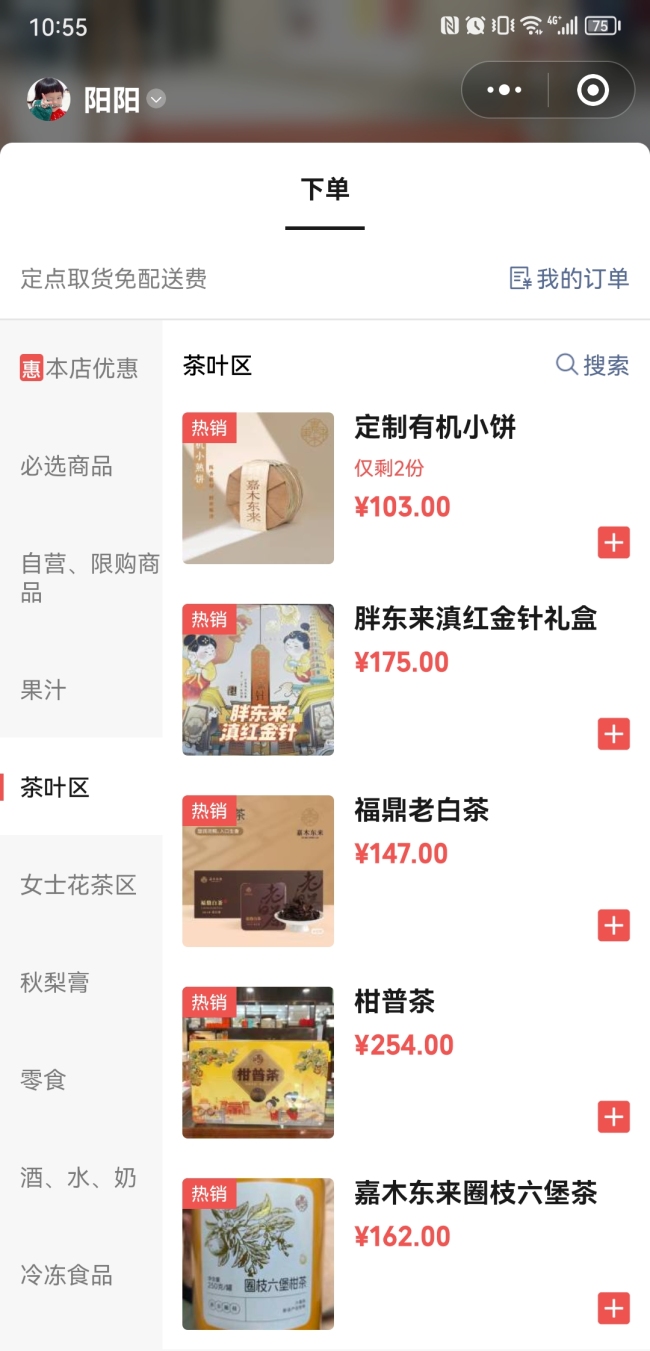Viewport: 650px width, 1351px height.
Task: Search products with the 搜索 button
Action: pyautogui.click(x=593, y=365)
